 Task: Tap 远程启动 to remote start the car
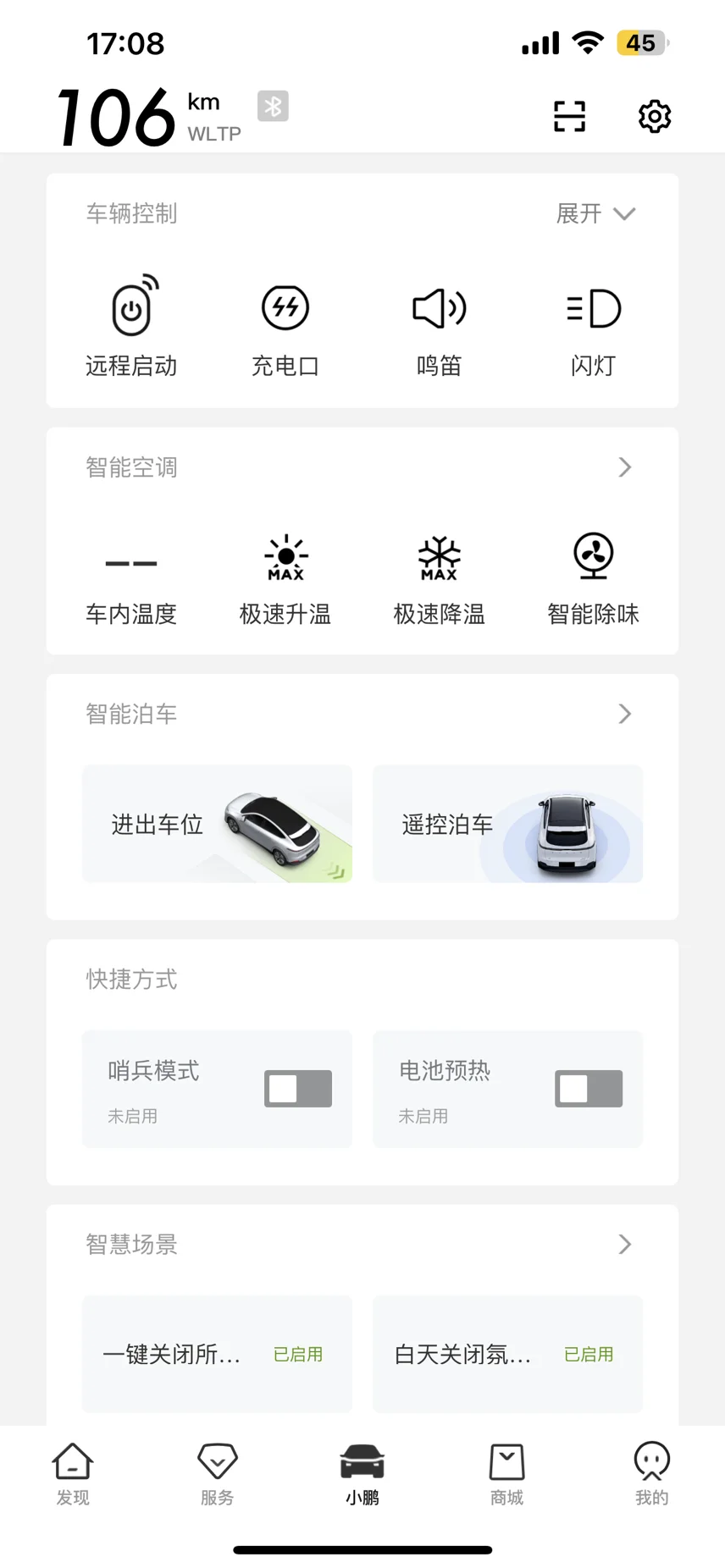tap(131, 326)
